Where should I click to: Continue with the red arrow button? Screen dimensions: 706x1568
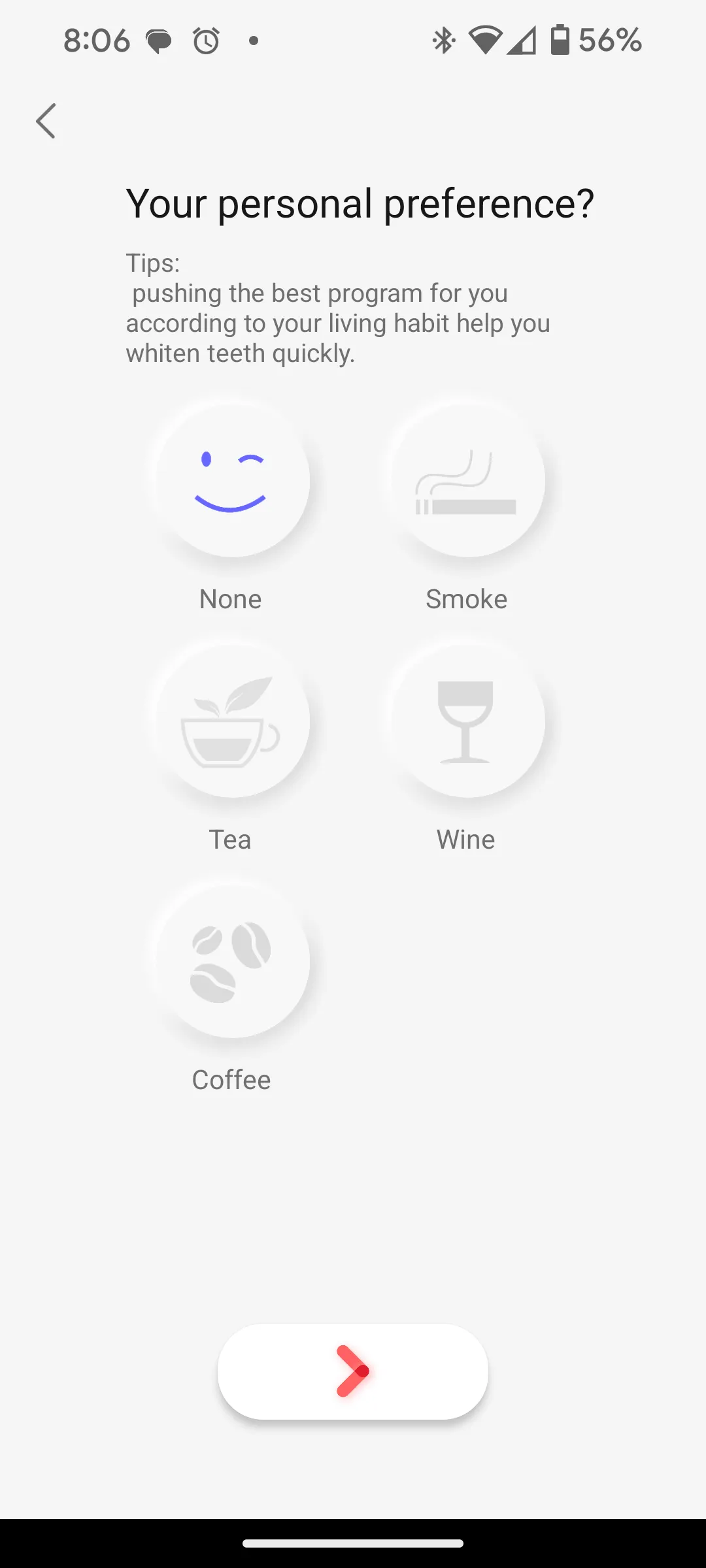click(x=353, y=1371)
